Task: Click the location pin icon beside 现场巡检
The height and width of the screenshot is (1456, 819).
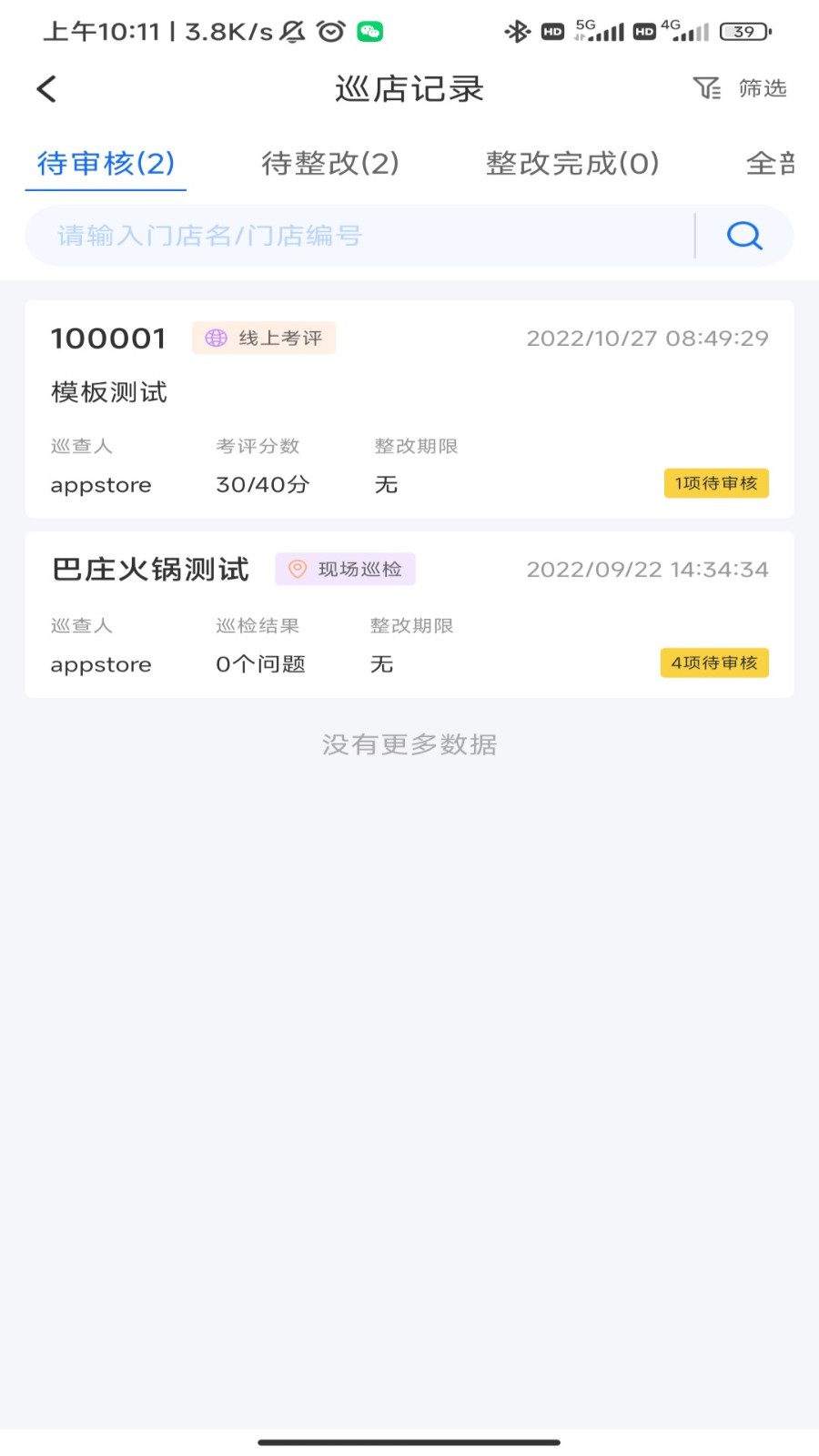Action: 296,569
